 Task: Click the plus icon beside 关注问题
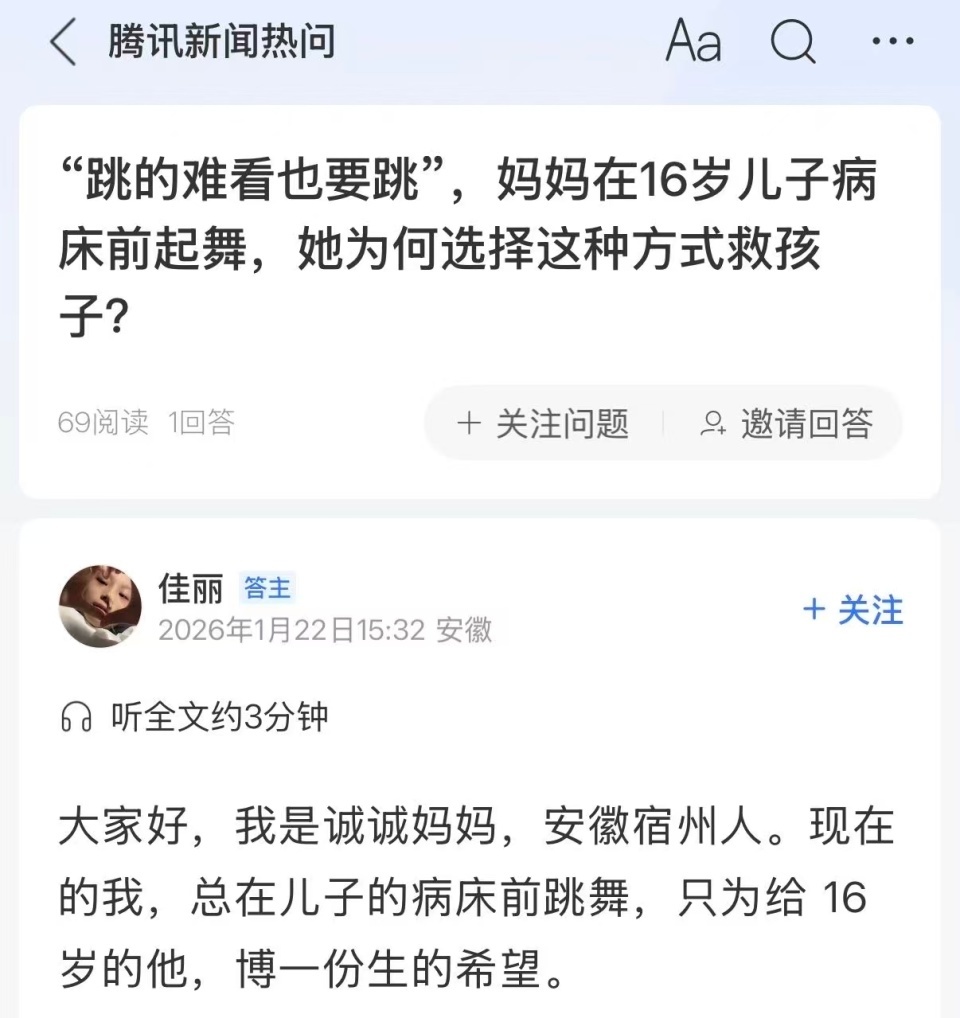(x=468, y=423)
